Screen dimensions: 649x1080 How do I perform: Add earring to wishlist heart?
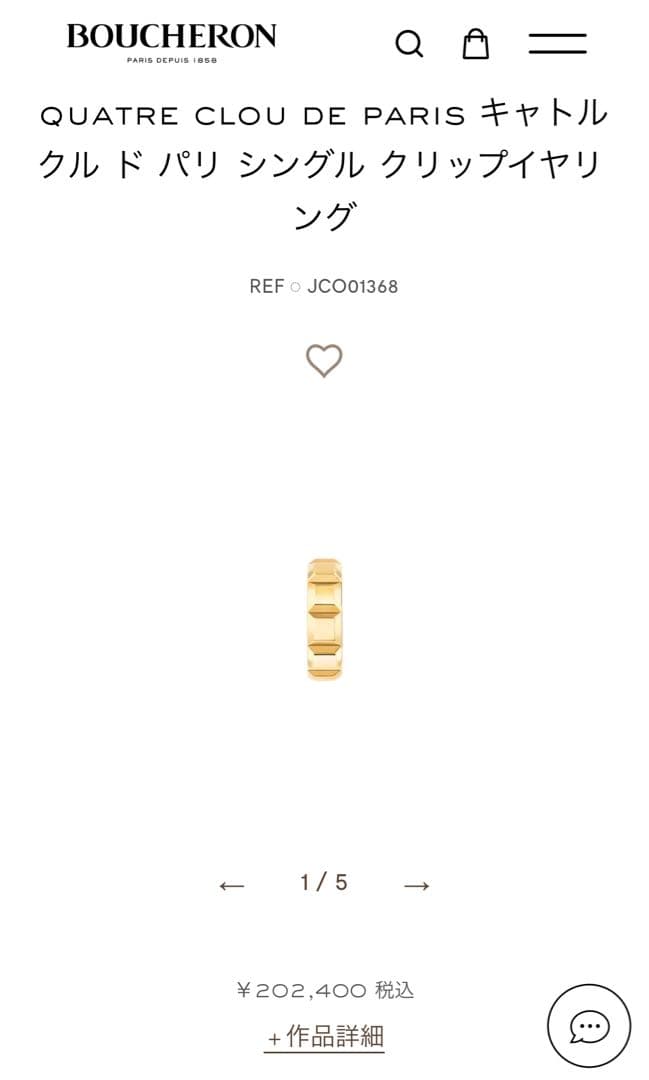pyautogui.click(x=324, y=360)
